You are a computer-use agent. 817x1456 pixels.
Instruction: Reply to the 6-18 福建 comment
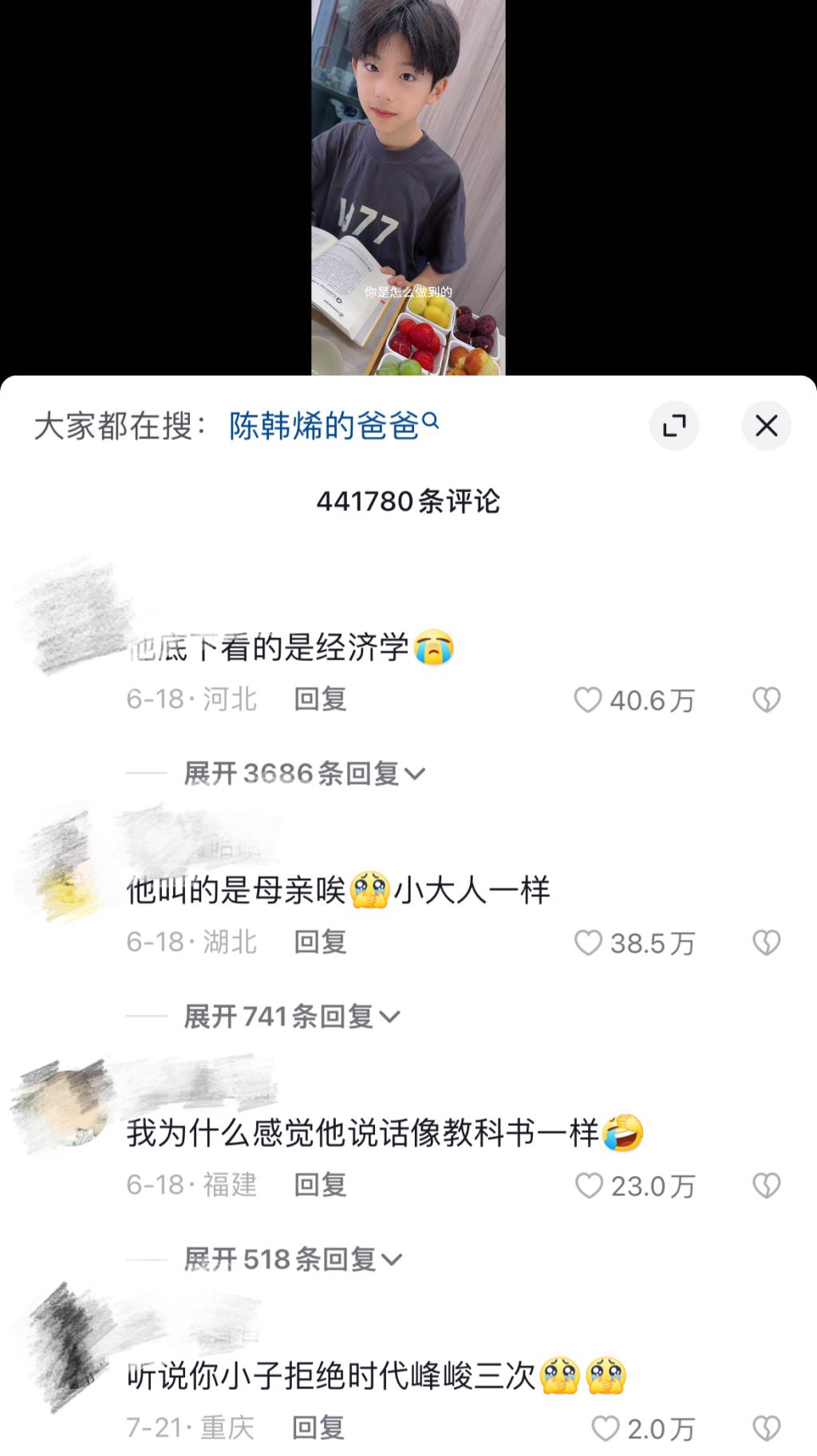pos(320,1185)
